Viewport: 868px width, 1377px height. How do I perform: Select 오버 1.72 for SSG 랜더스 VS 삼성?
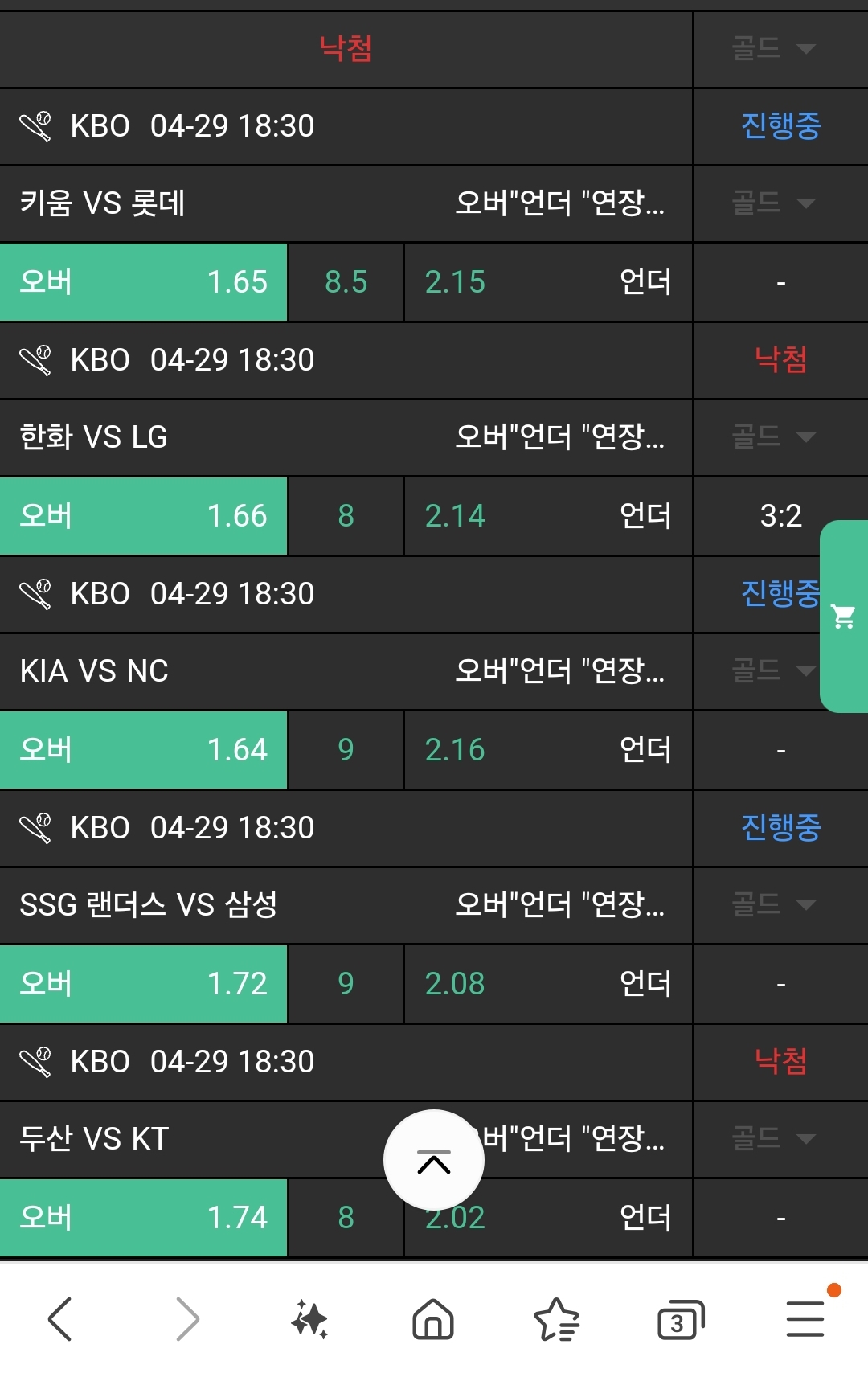[143, 984]
